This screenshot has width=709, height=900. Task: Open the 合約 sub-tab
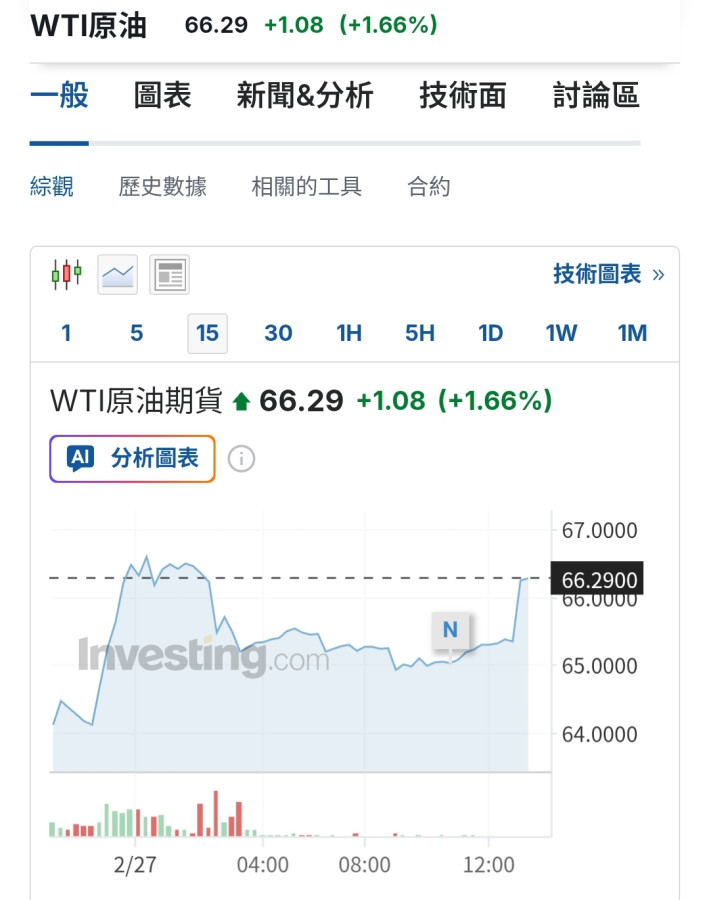428,186
